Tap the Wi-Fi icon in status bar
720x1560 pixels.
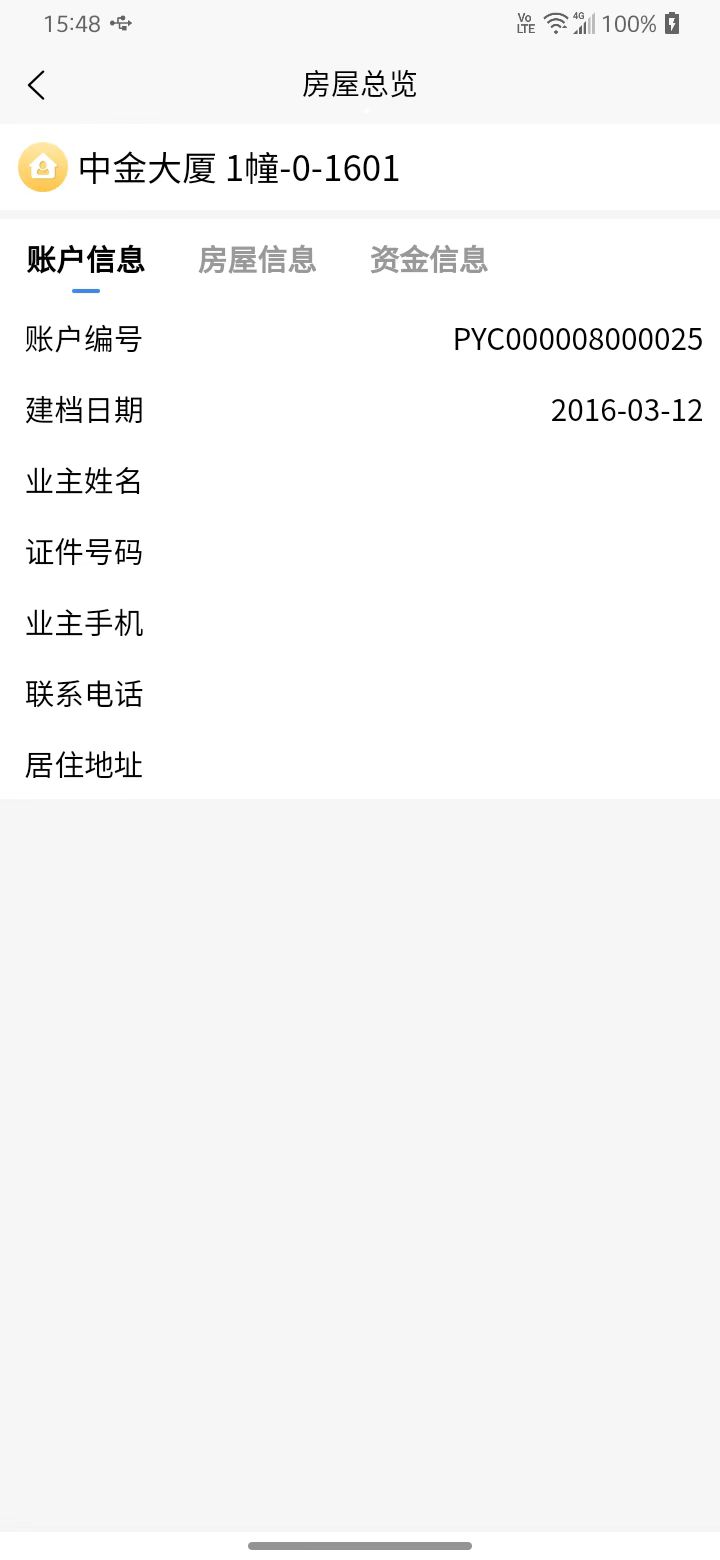[556, 22]
